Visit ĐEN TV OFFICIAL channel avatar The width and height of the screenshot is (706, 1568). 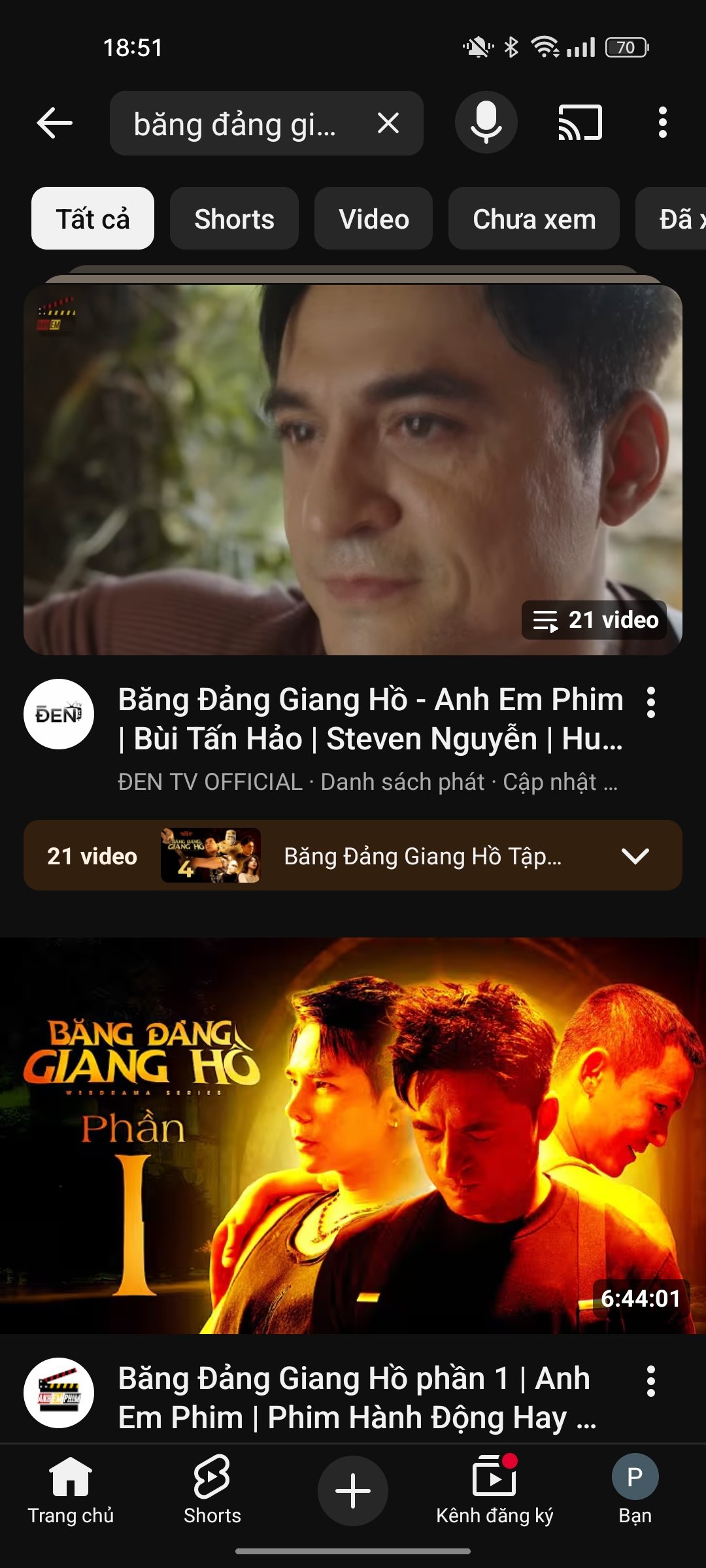[59, 714]
